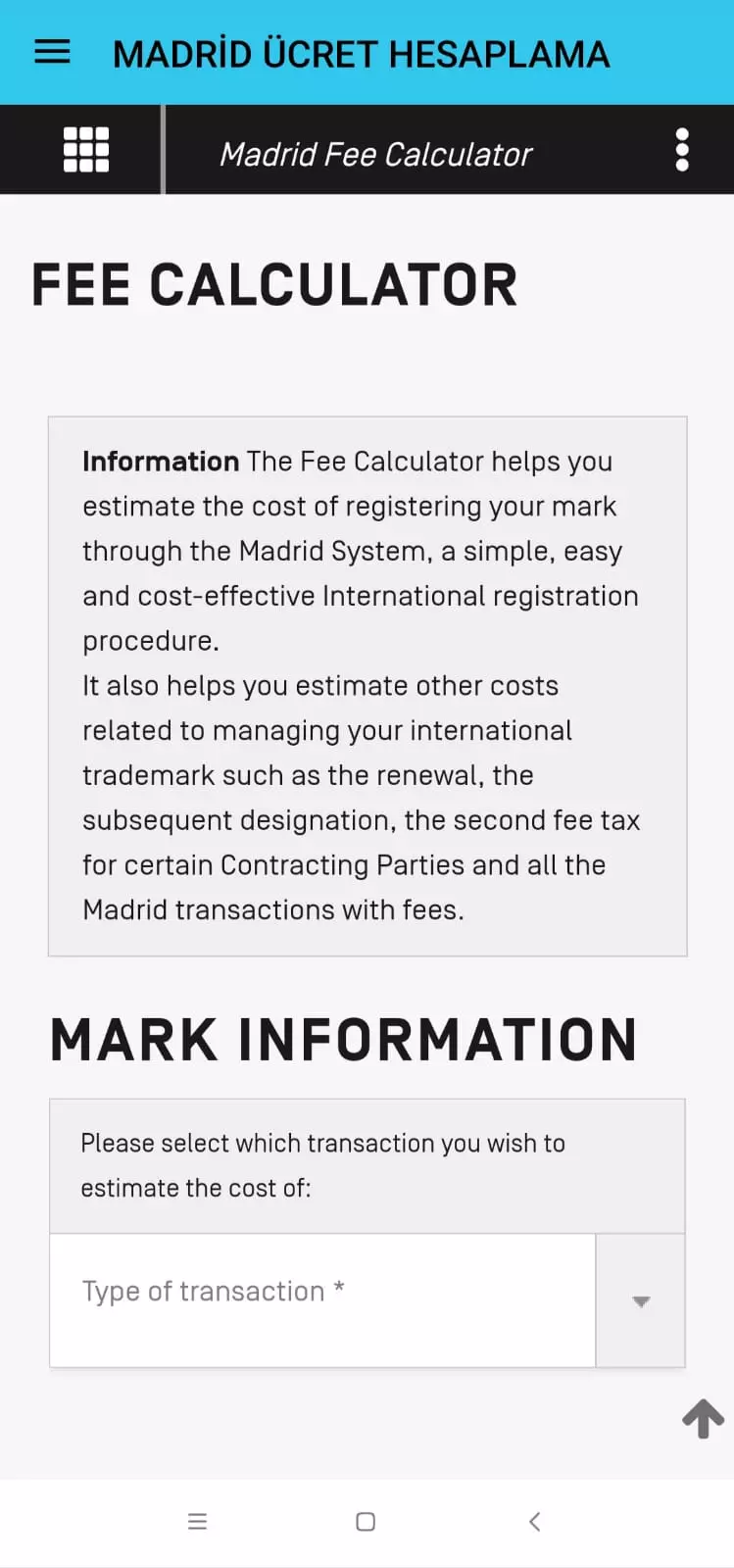Screen dimensions: 734x1568
Task: Open the hamburger drawer menu
Action: [x=52, y=52]
